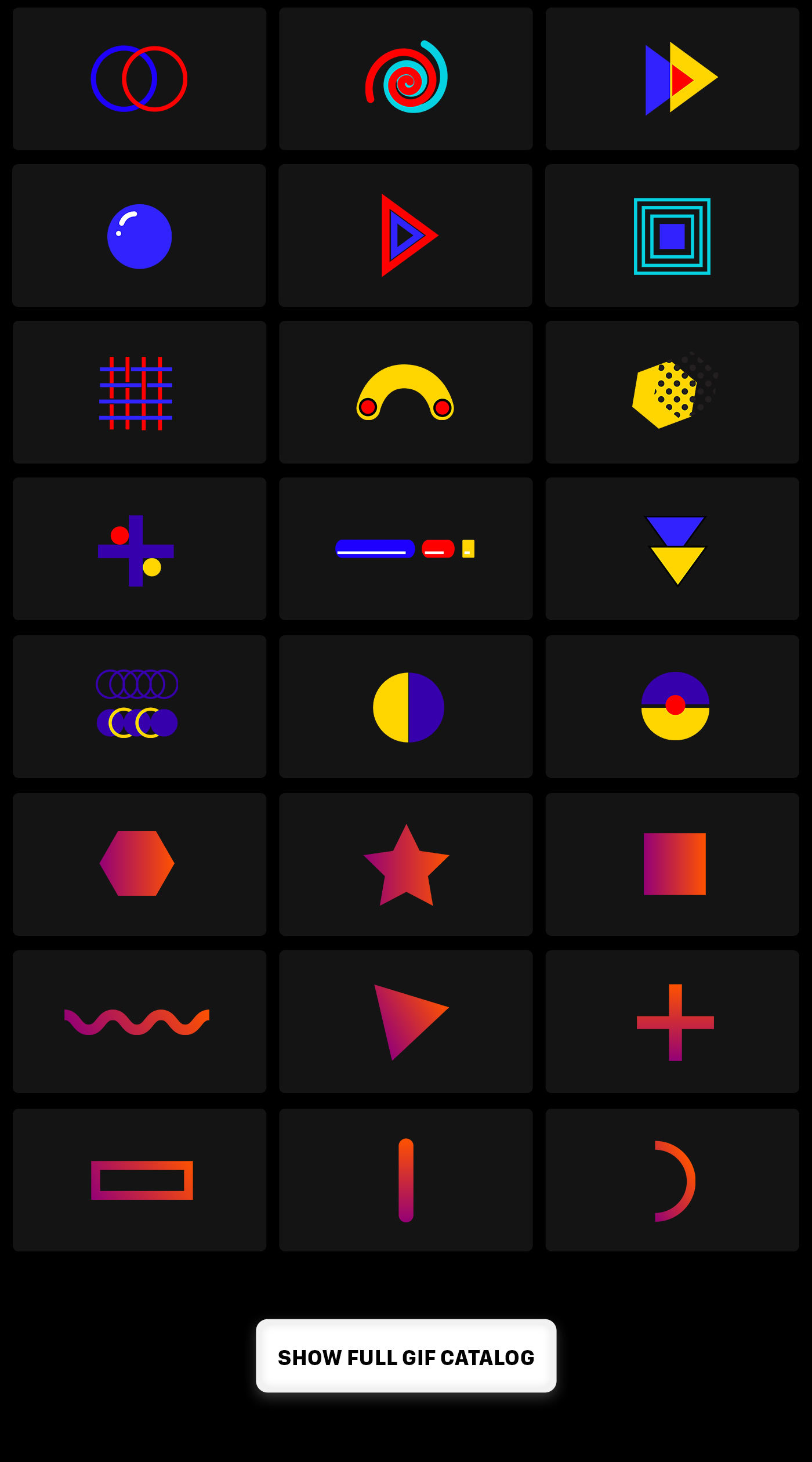Viewport: 812px width, 1462px height.
Task: Open the gradient hexagon GIF
Action: point(139,864)
